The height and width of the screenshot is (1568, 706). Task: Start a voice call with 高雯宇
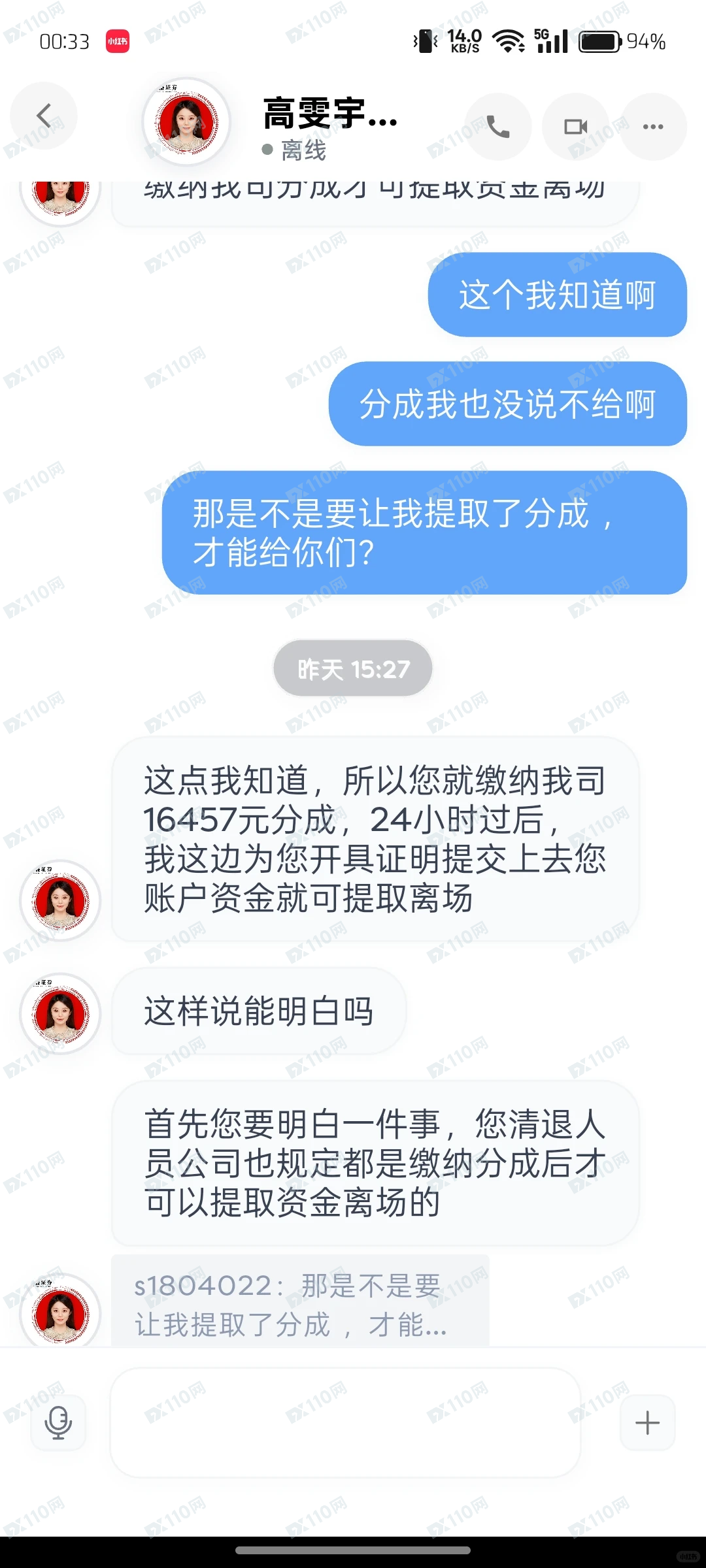[498, 125]
